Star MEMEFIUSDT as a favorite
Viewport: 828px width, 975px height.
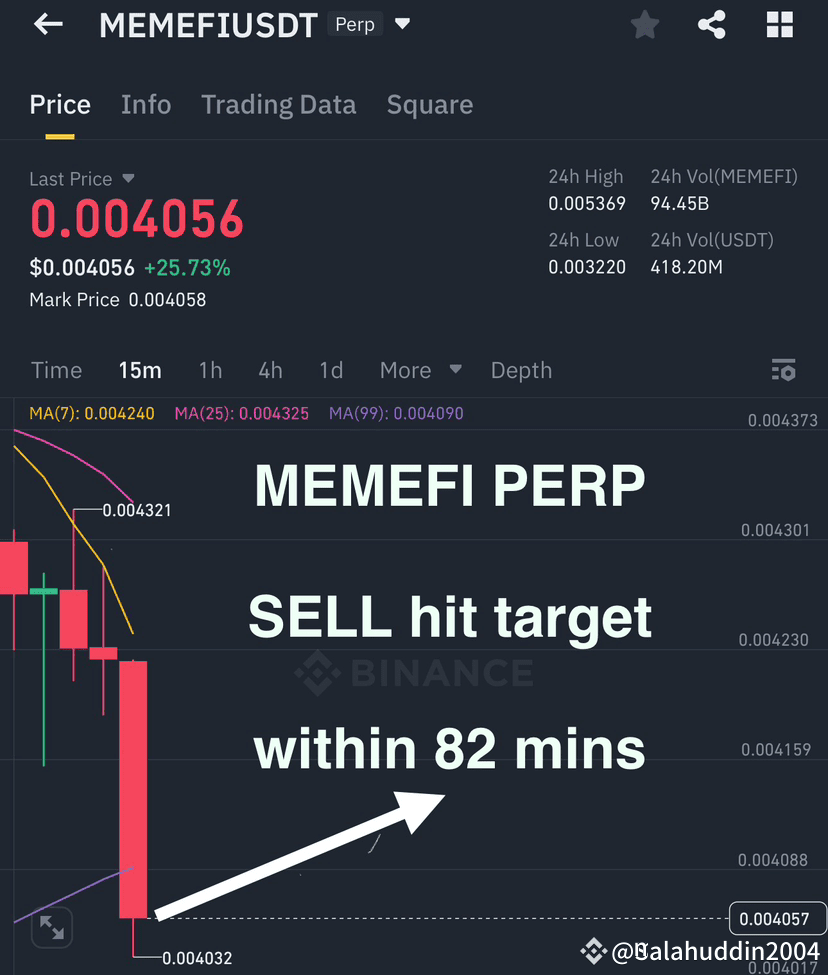coord(644,24)
